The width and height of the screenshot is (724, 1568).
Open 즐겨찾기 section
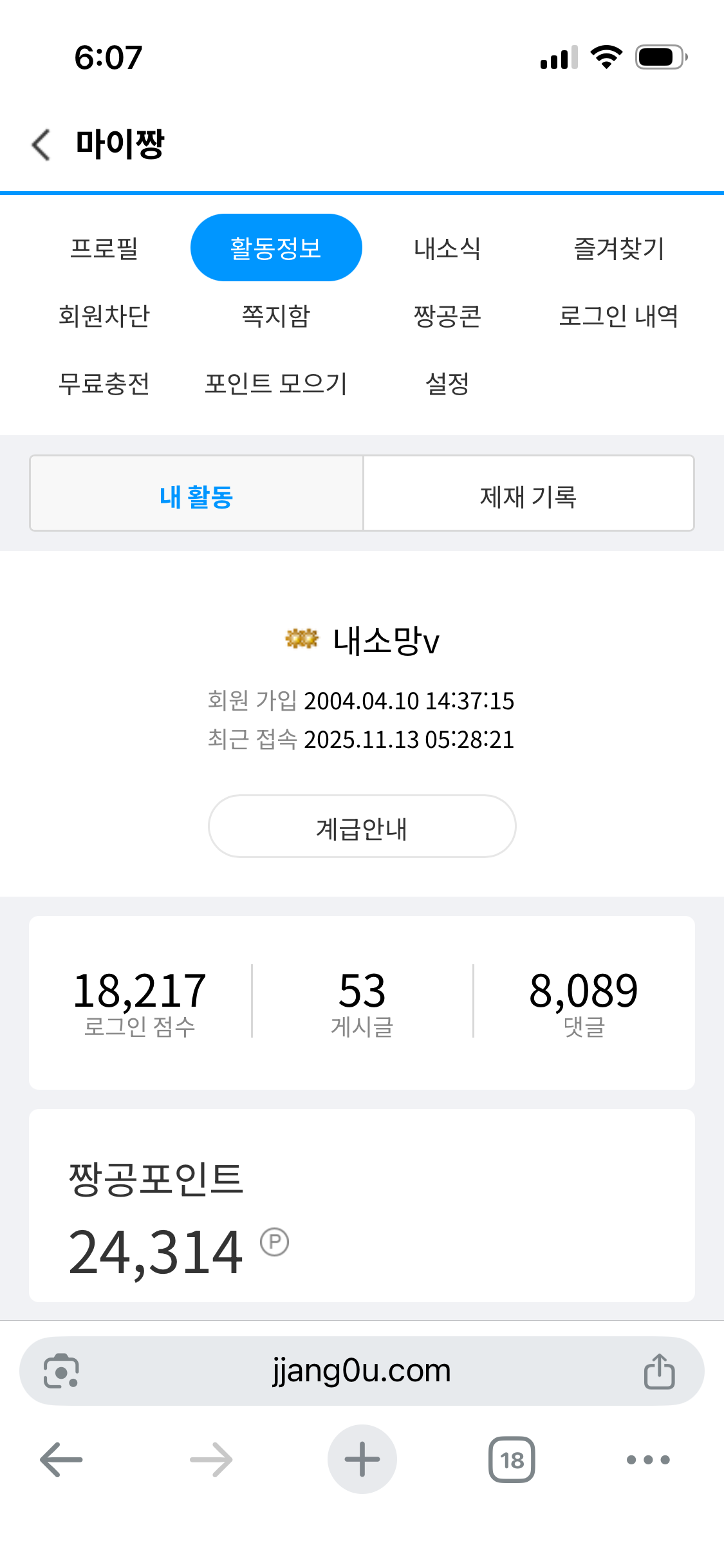(x=618, y=248)
